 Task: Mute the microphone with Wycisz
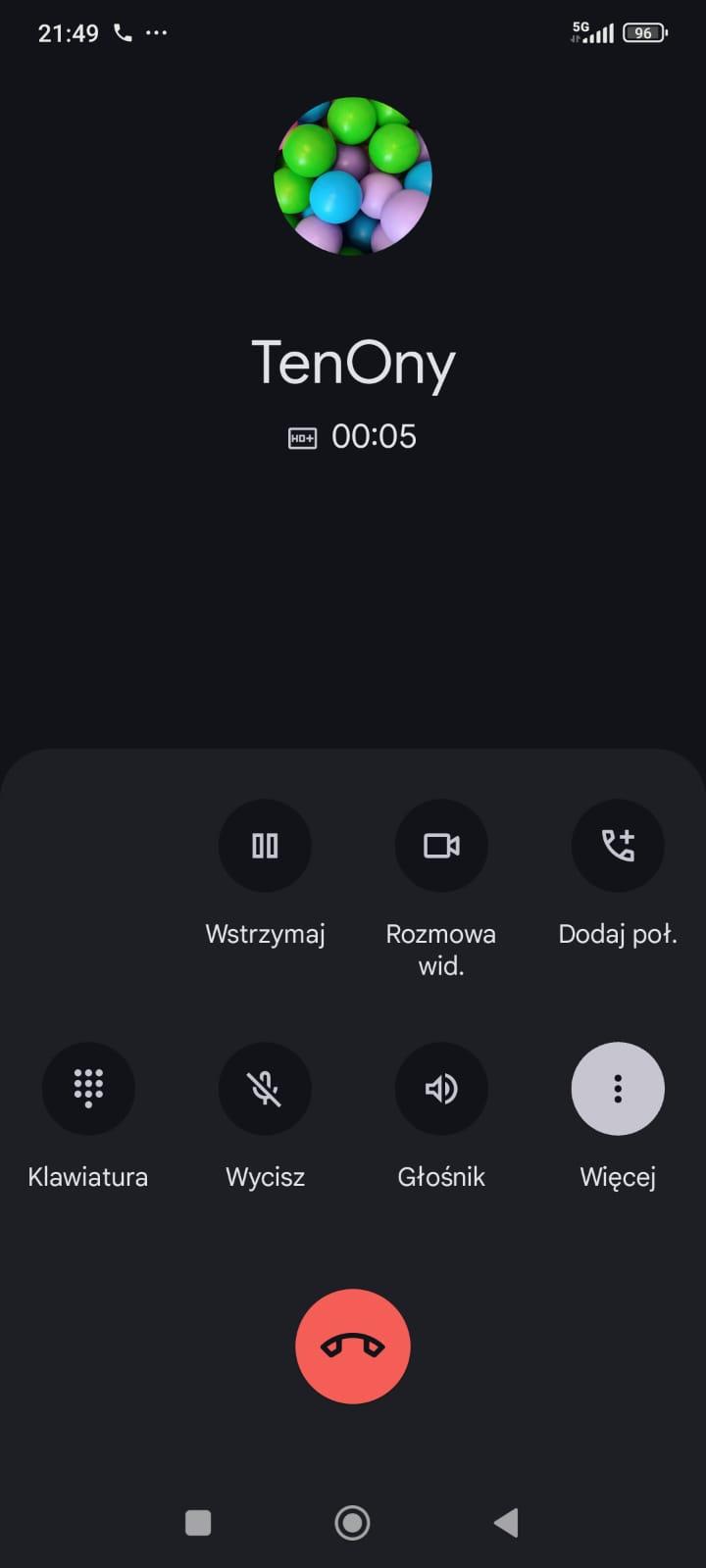point(265,1089)
